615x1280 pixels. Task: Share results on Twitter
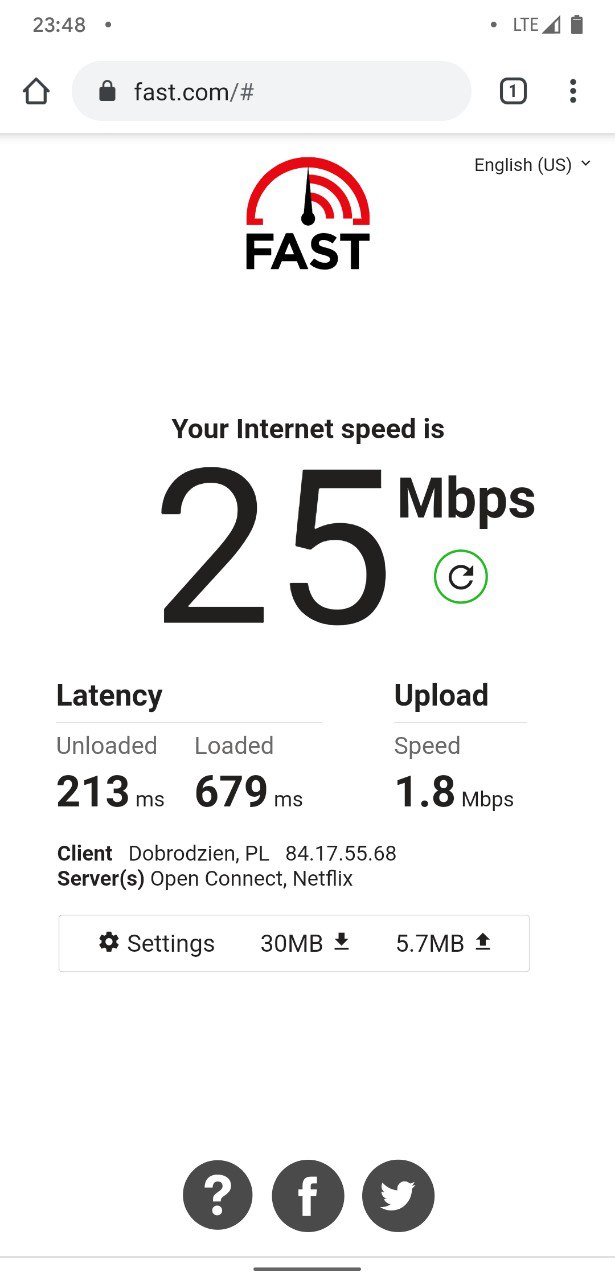tap(398, 1195)
